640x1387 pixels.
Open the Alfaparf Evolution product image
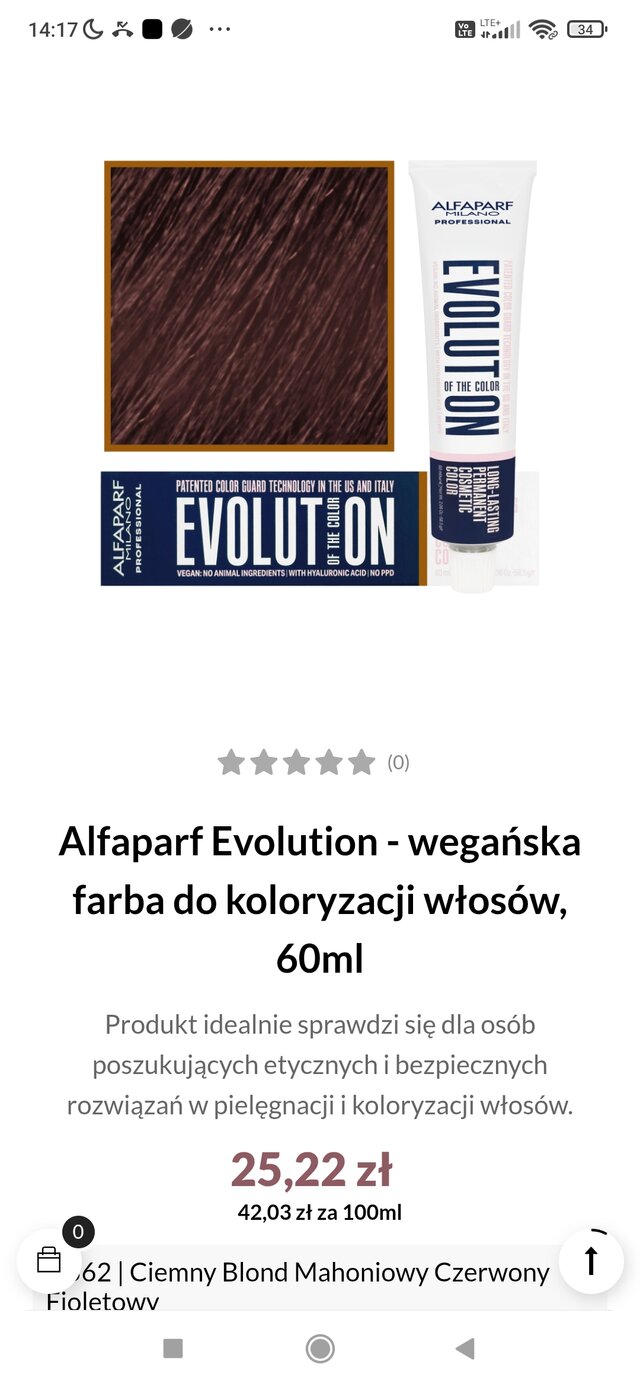point(320,375)
